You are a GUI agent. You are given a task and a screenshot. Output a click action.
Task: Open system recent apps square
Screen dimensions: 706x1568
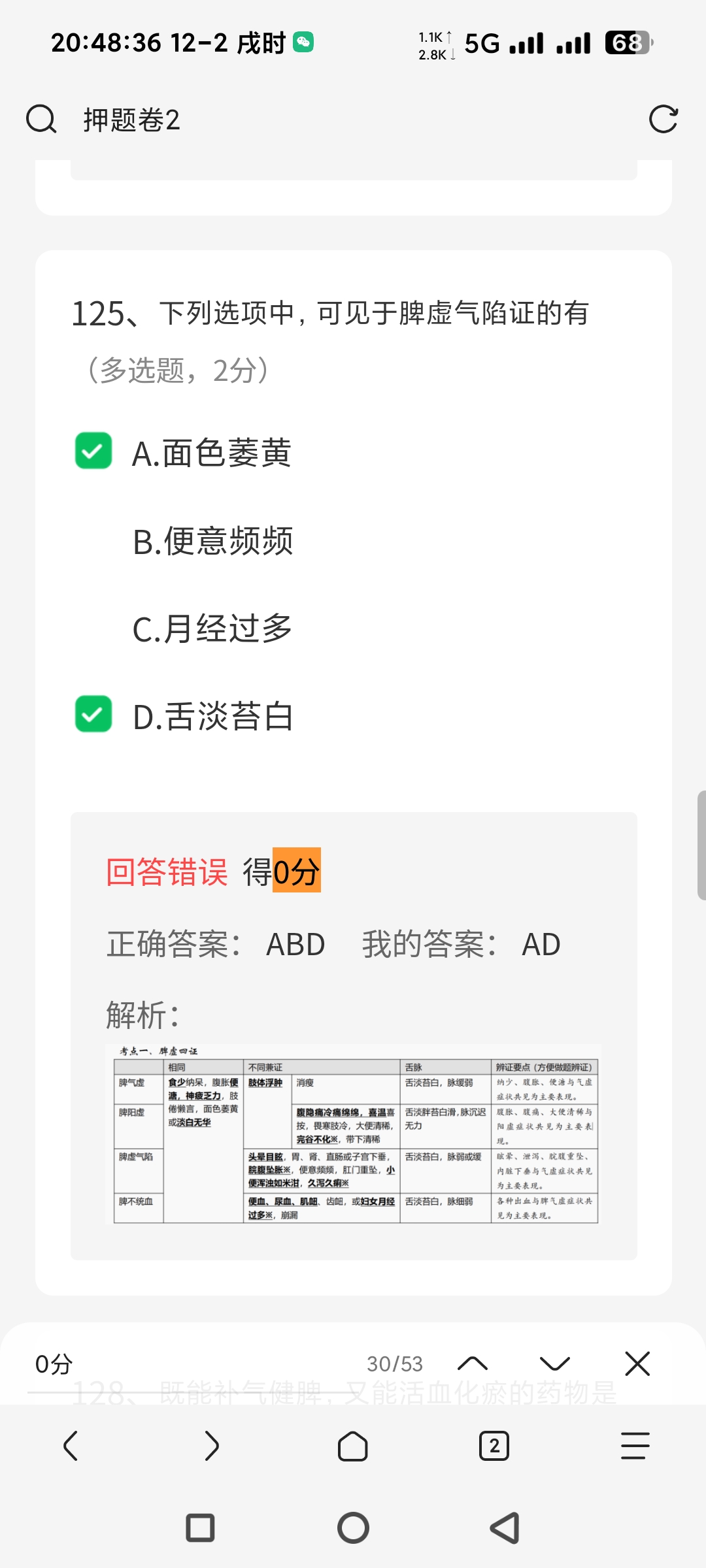coord(200,1528)
